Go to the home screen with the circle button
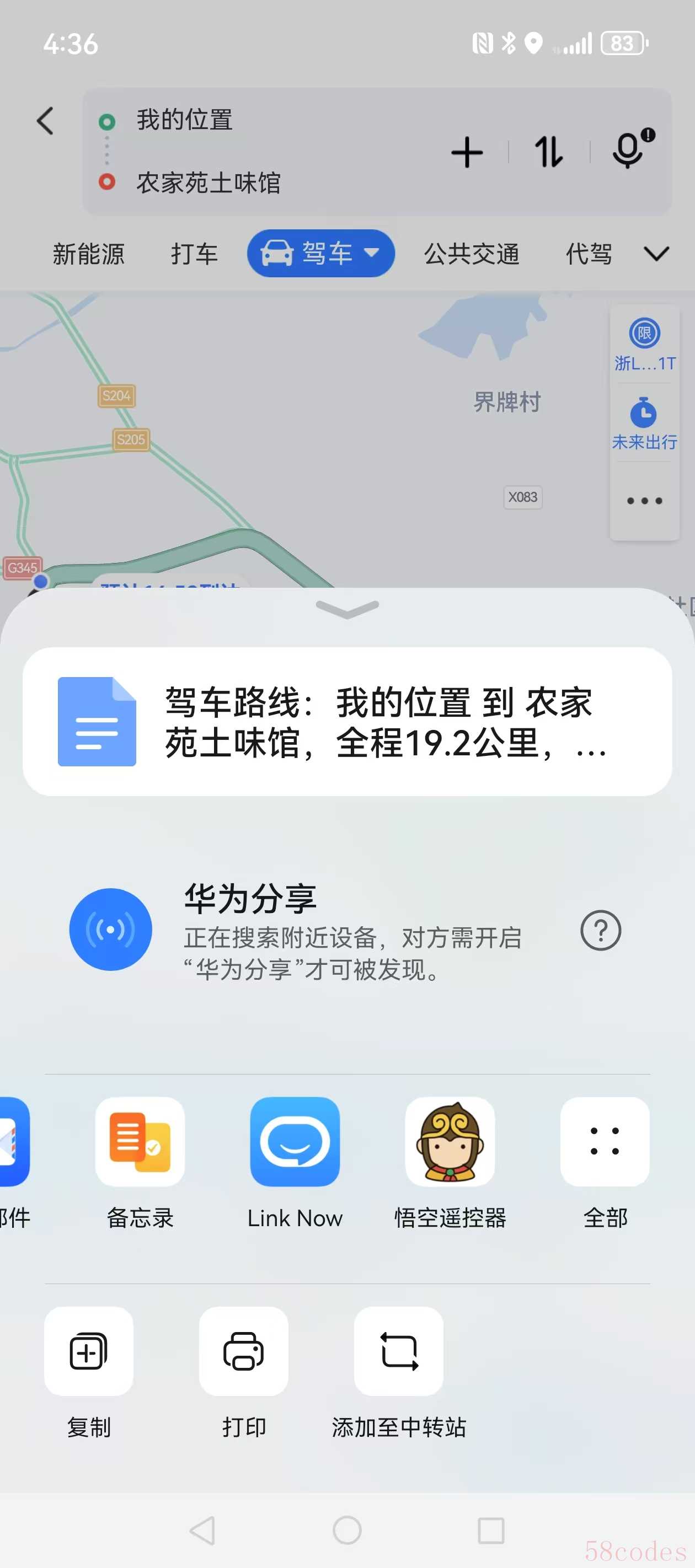This screenshot has height=1568, width=695. pyautogui.click(x=347, y=1531)
